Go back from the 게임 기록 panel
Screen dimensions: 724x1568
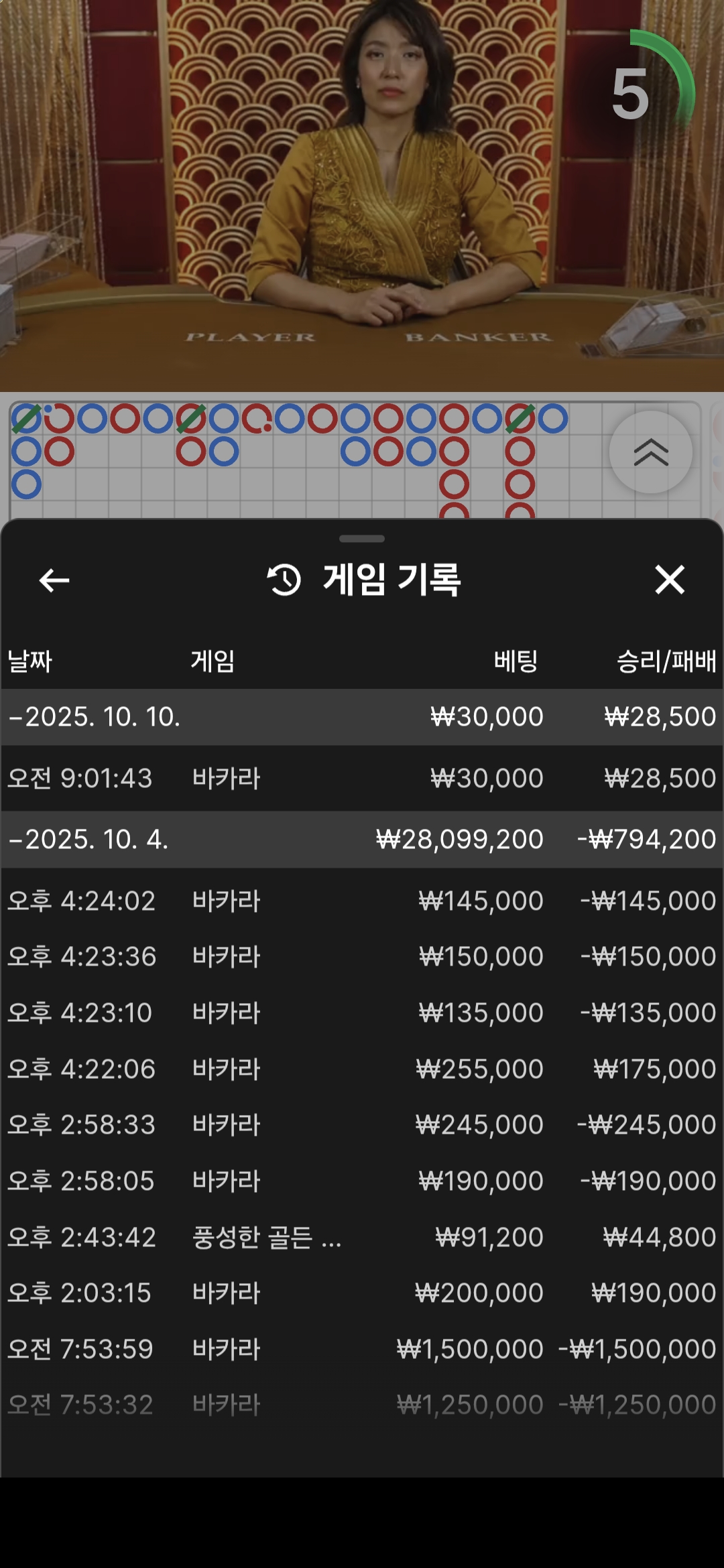point(54,580)
